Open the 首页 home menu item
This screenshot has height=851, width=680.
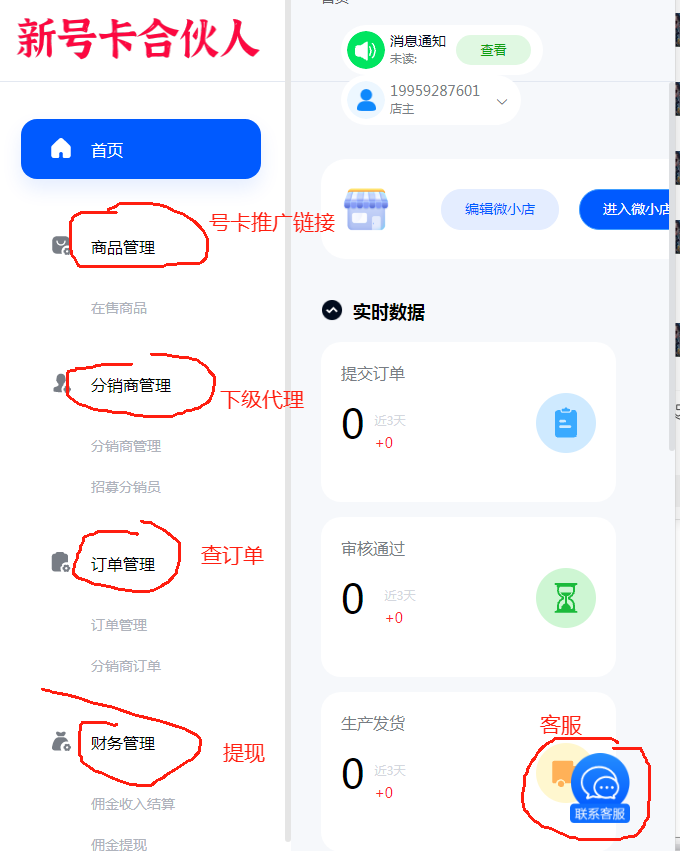[x=140, y=150]
